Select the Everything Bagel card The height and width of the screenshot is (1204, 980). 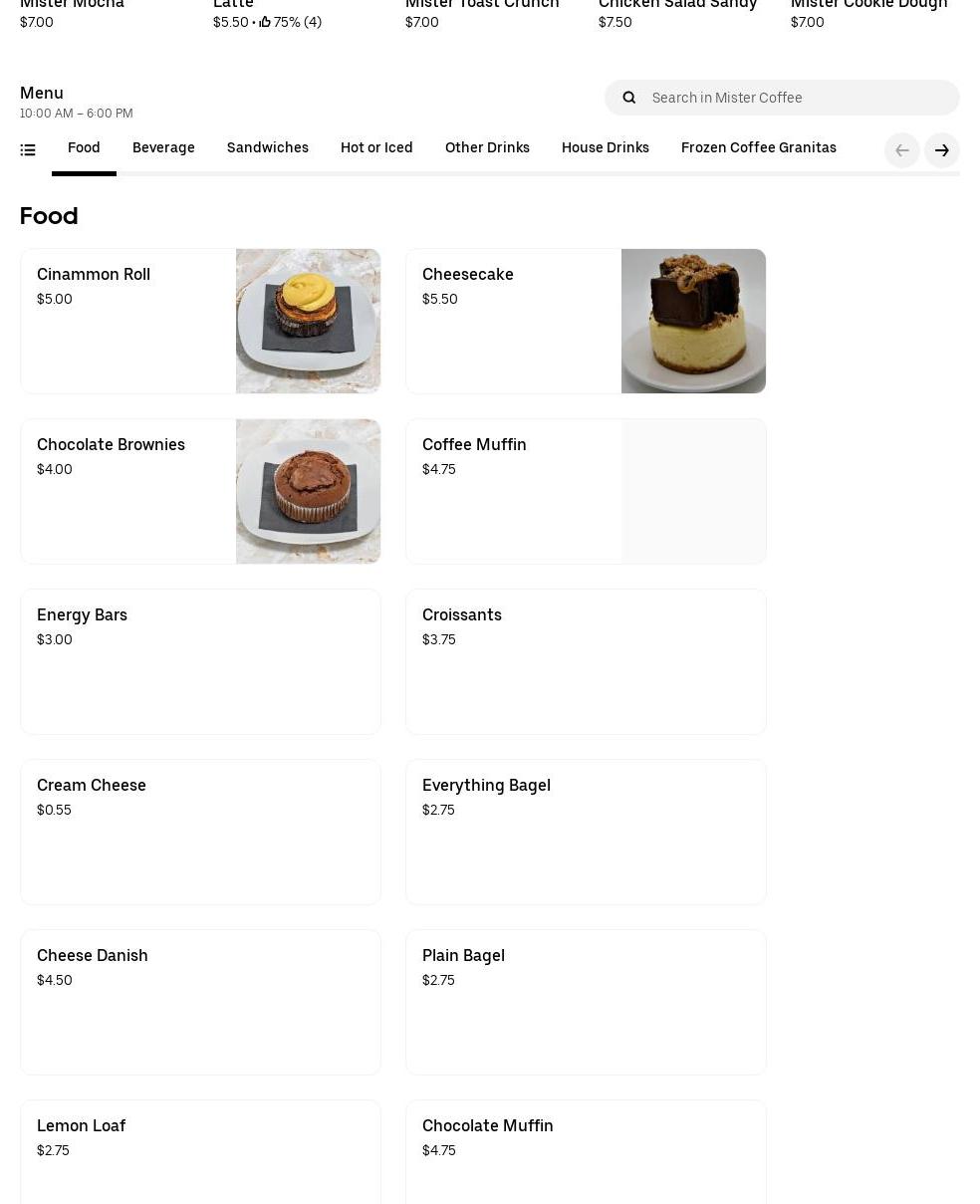point(586,832)
